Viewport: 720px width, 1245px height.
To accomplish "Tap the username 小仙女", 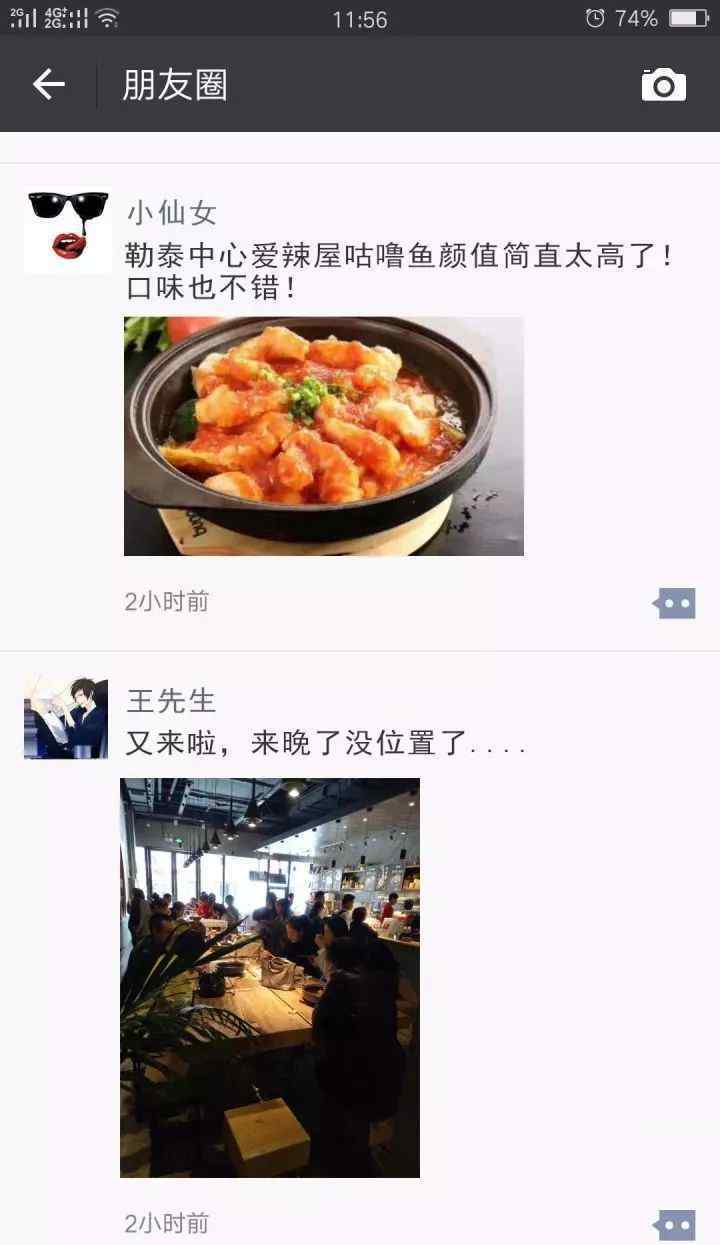I will point(171,213).
